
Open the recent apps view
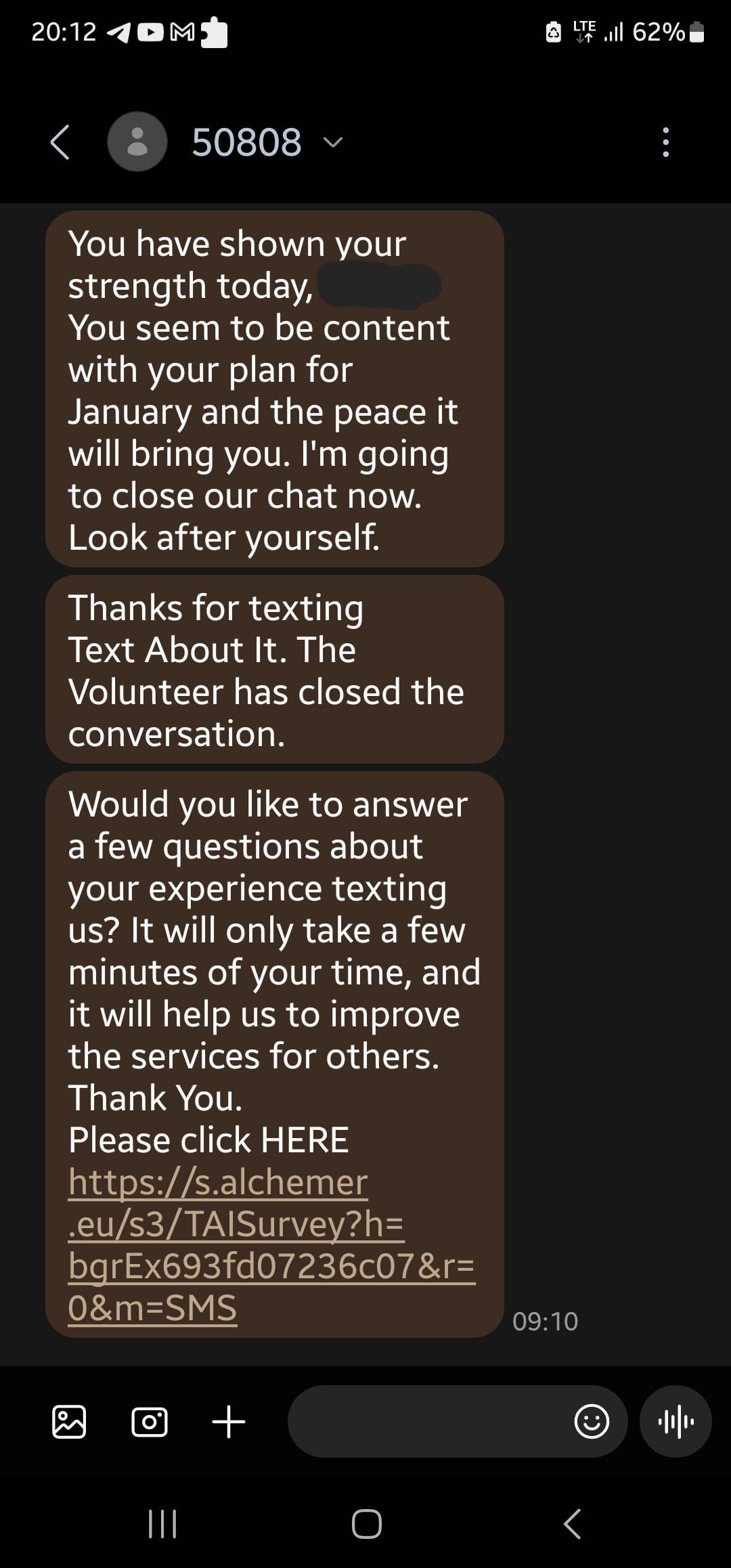coord(162,1524)
